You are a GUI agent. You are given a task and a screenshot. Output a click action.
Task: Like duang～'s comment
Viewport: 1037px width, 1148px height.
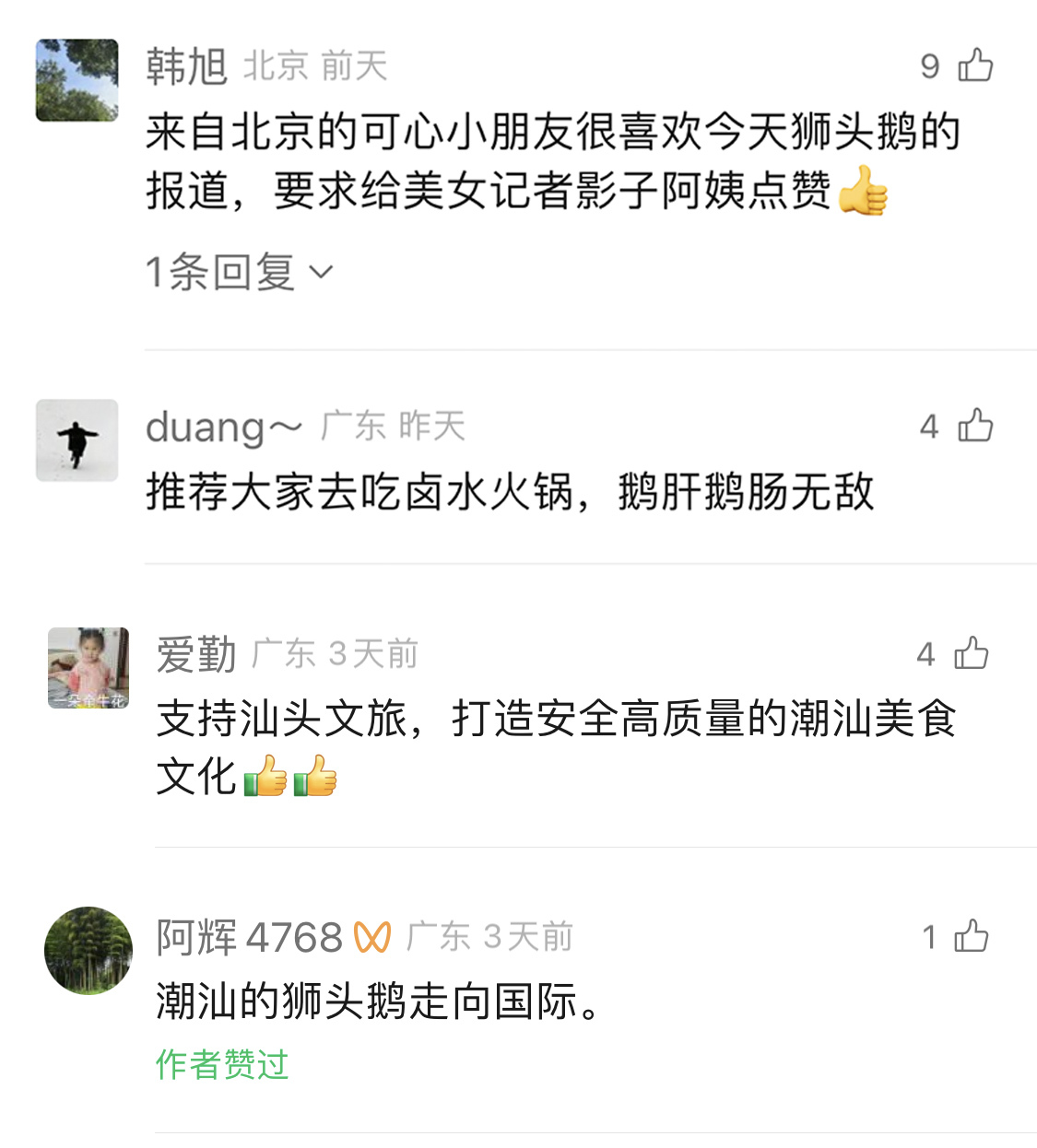tap(975, 426)
